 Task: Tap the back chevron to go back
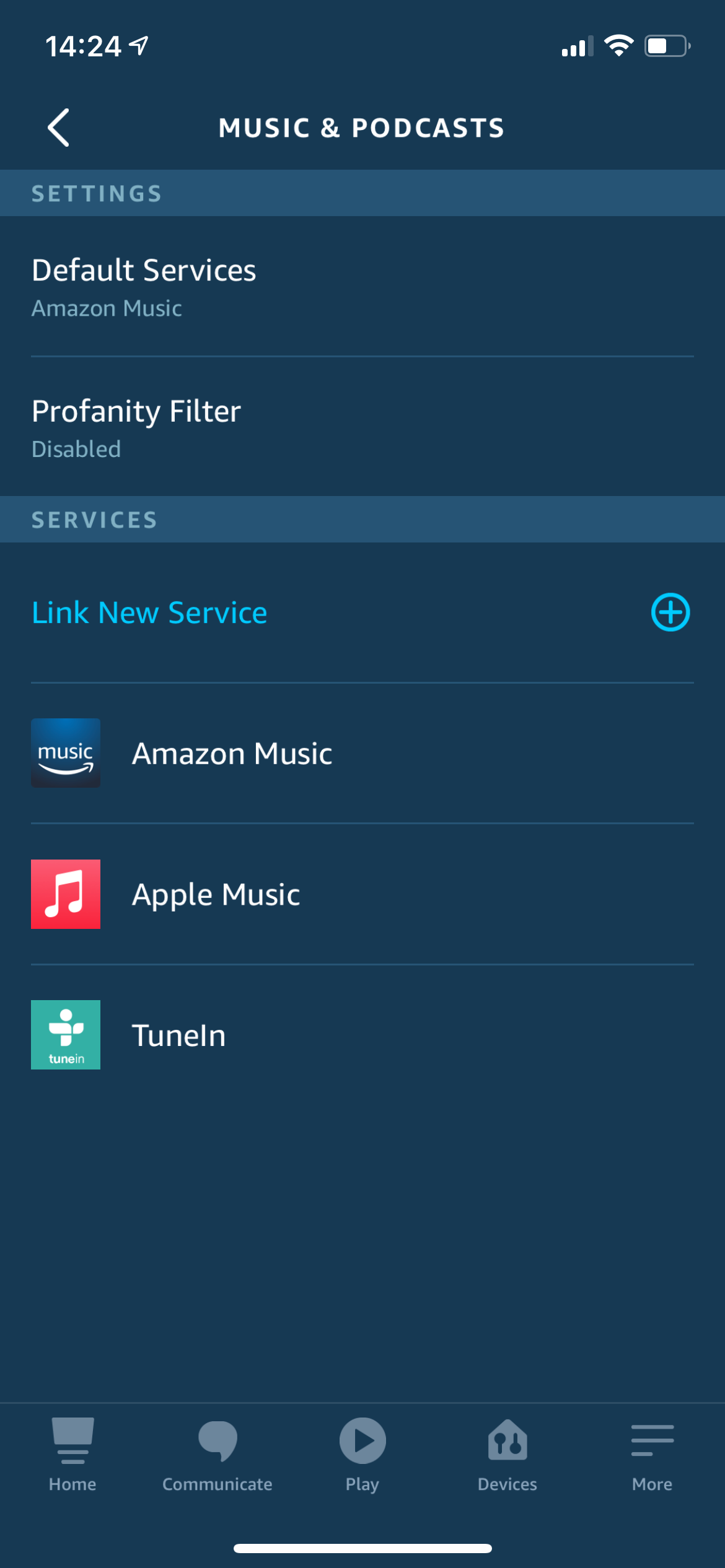point(59,128)
